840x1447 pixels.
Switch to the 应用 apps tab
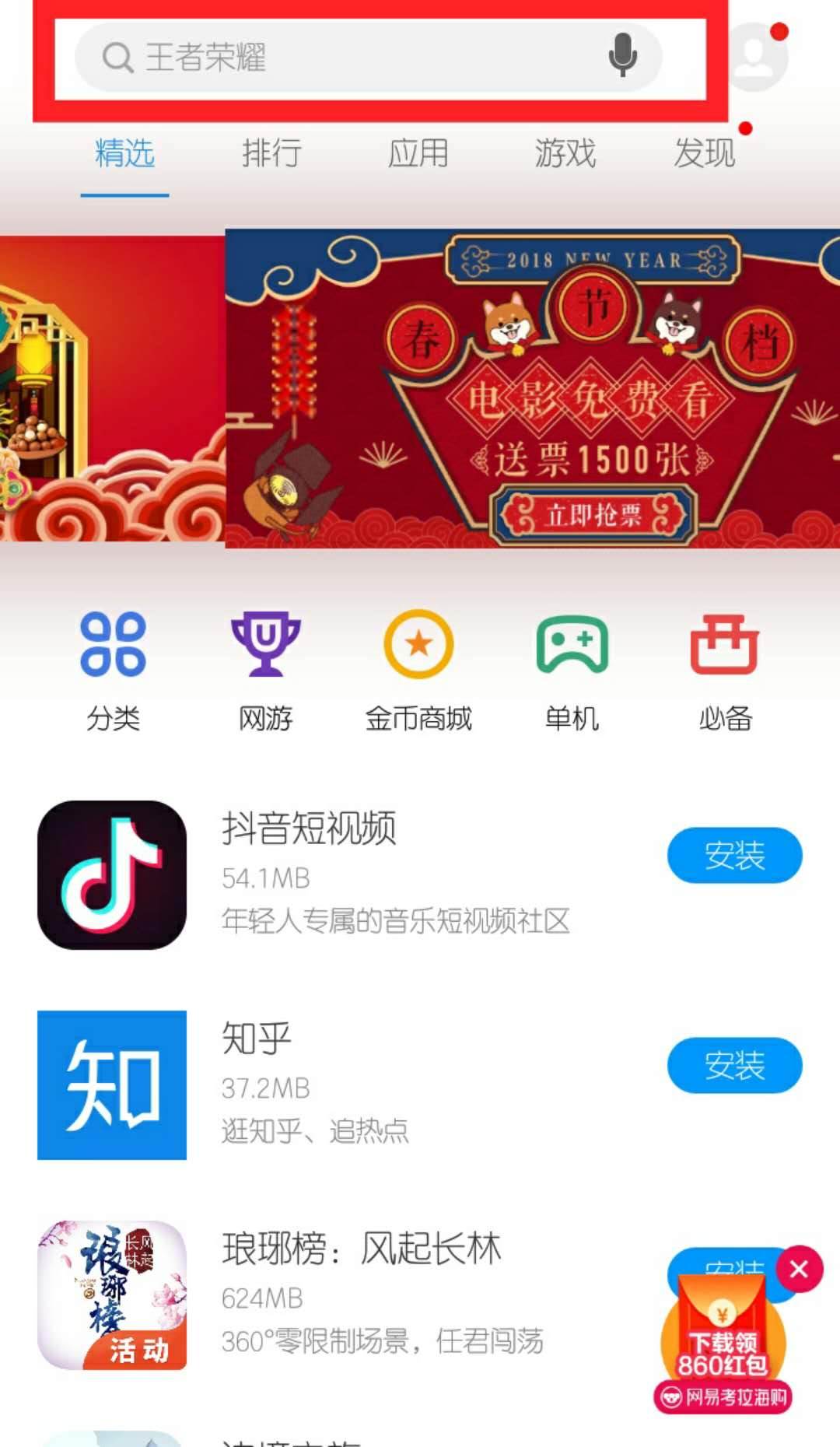(419, 154)
